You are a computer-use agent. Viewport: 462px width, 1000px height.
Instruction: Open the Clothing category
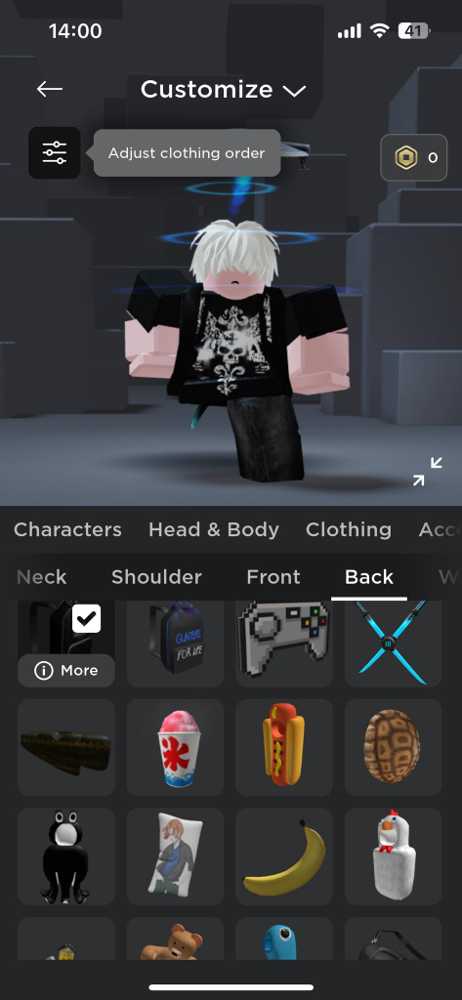pos(348,529)
